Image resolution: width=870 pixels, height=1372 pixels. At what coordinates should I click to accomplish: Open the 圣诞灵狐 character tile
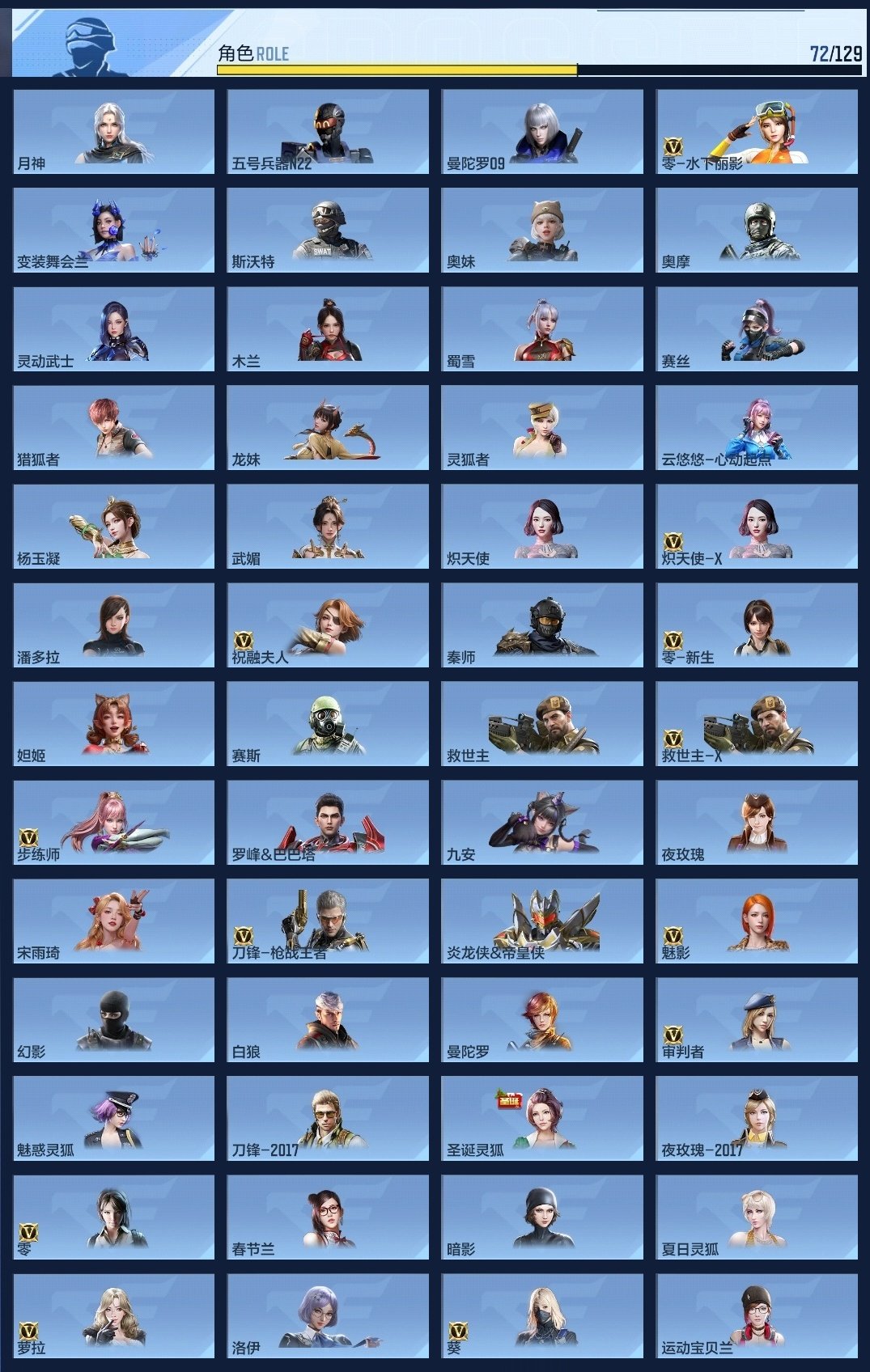[x=542, y=1119]
